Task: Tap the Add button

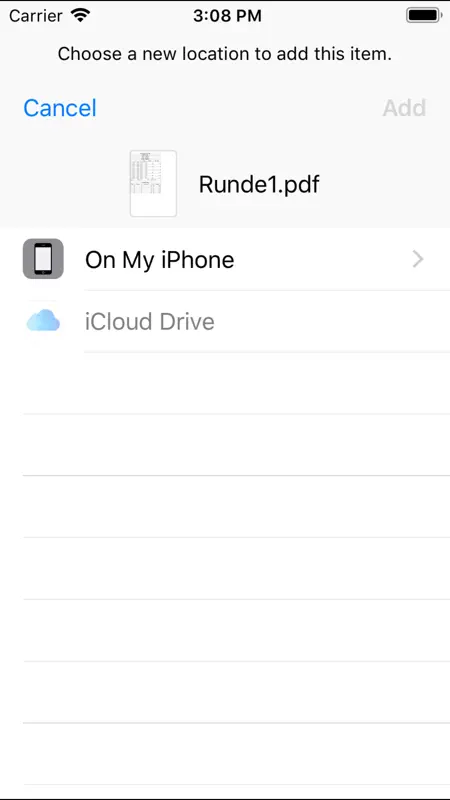Action: click(404, 108)
